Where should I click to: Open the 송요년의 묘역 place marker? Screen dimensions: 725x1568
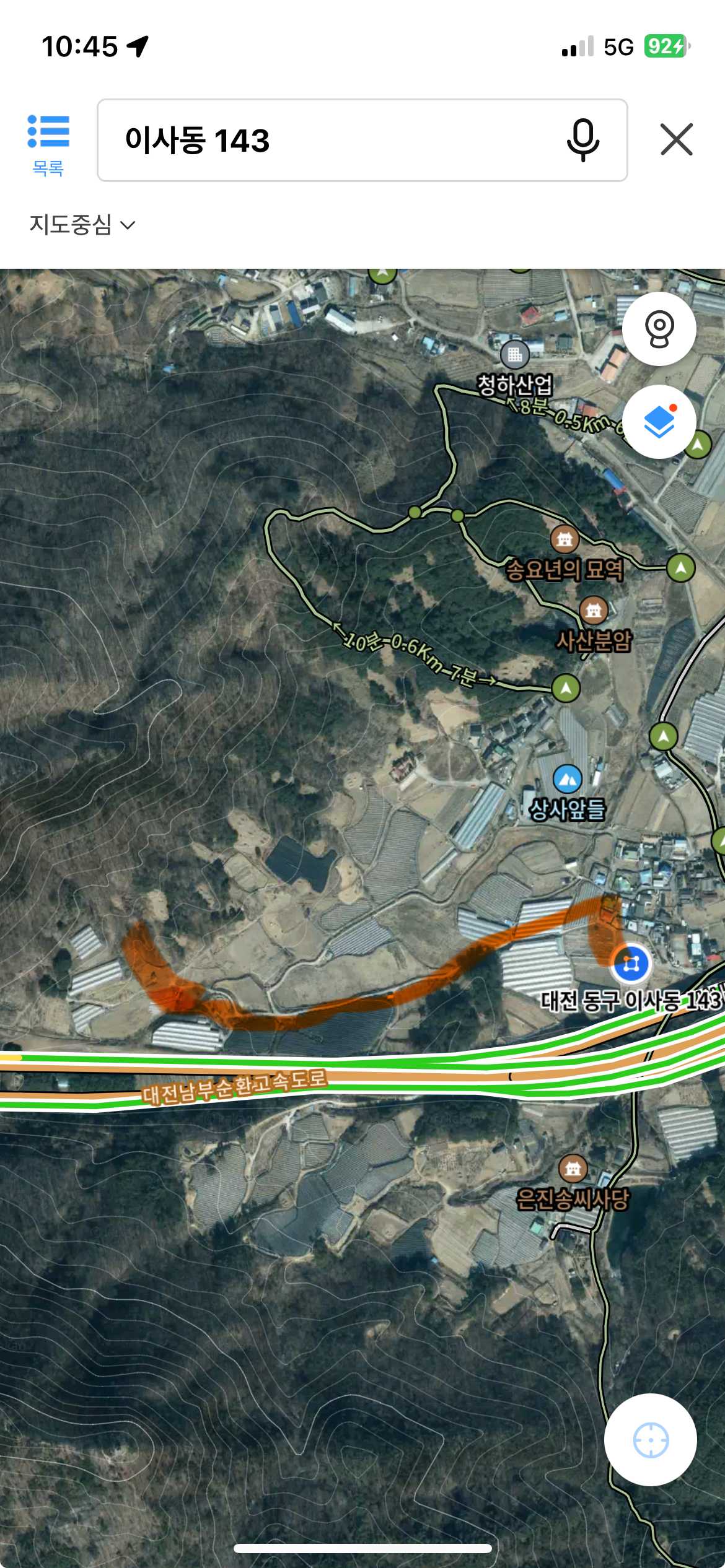point(565,539)
